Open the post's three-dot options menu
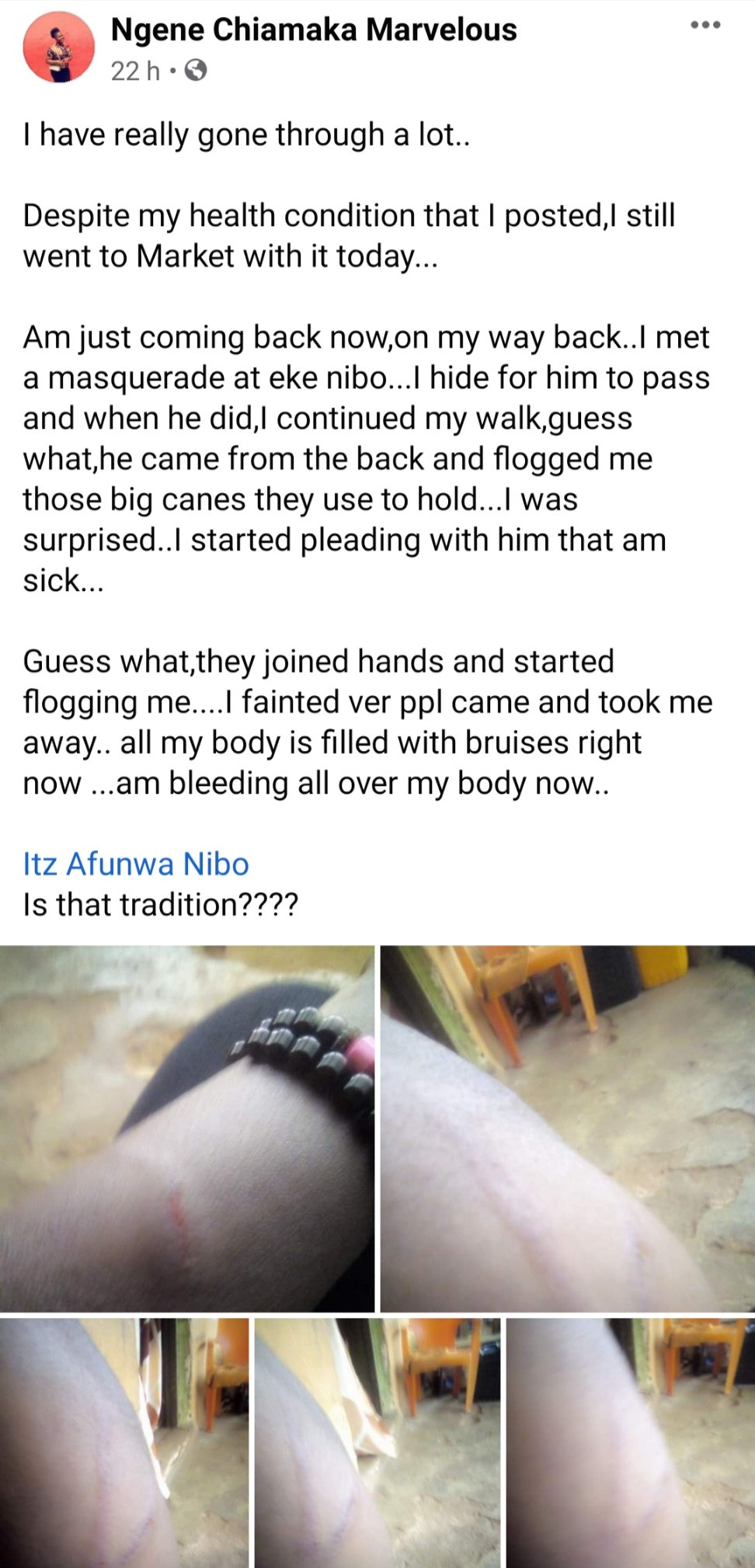Viewport: 755px width, 1568px height. point(705,26)
